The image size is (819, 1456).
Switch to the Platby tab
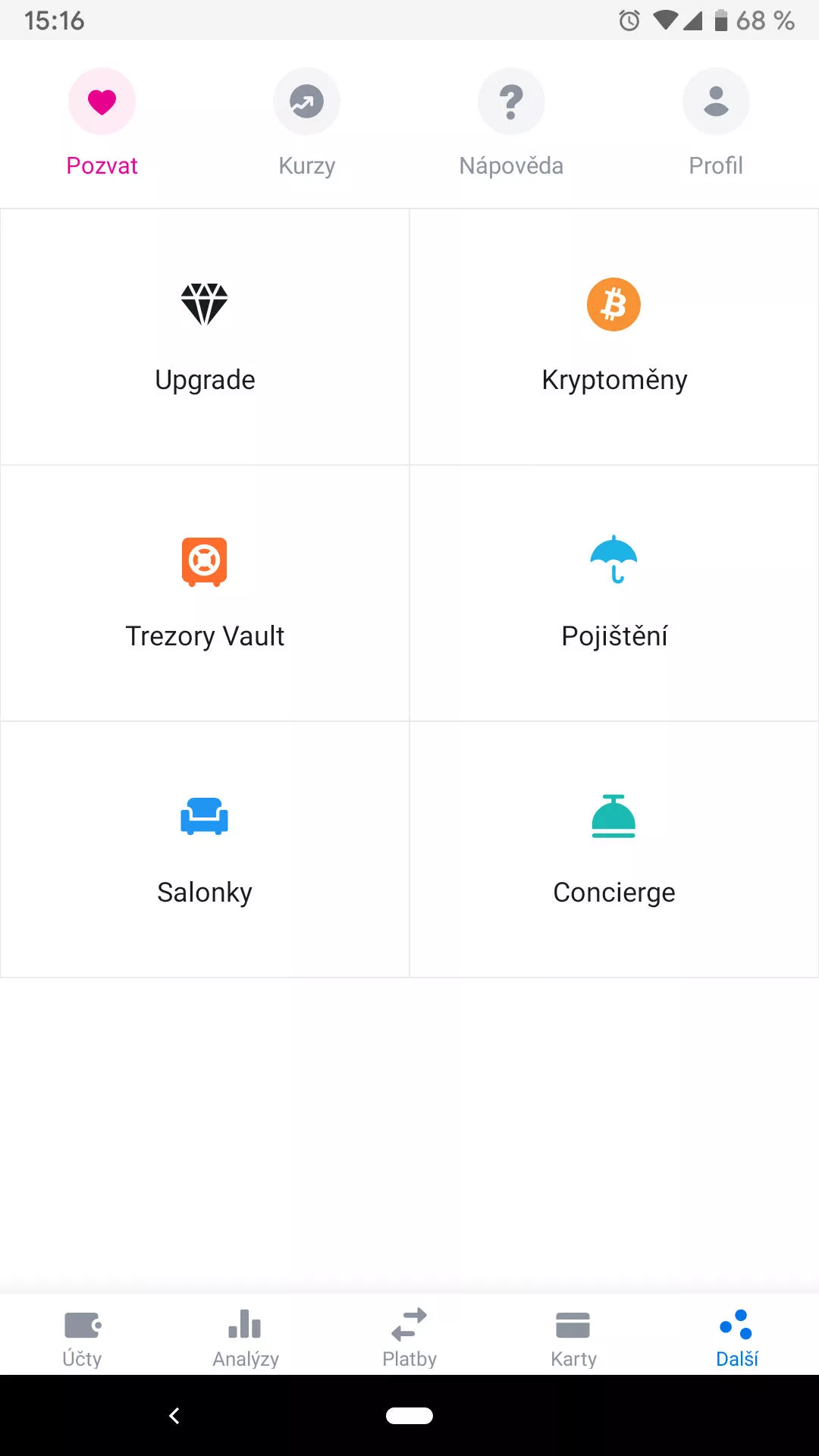pyautogui.click(x=409, y=1336)
